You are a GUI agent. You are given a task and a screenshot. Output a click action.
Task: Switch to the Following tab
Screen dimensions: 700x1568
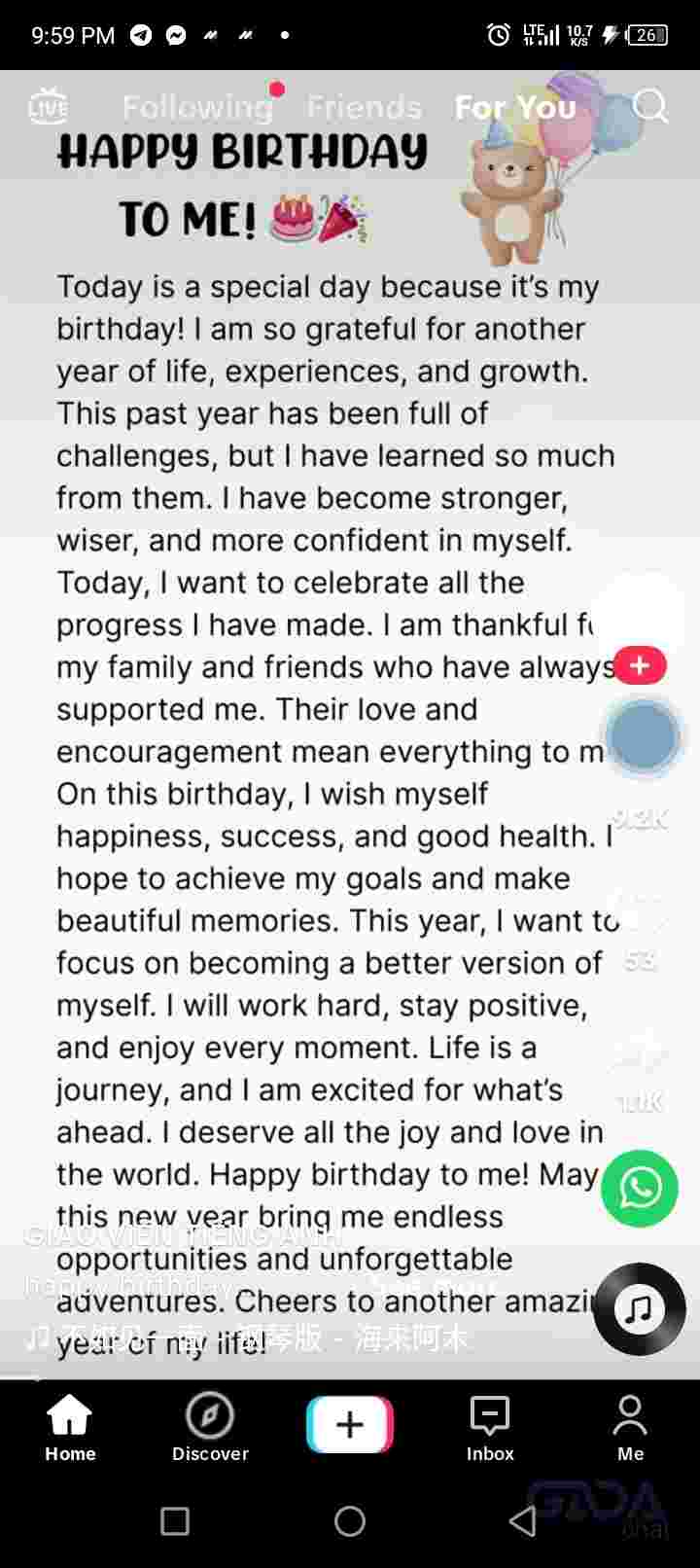coord(197,107)
